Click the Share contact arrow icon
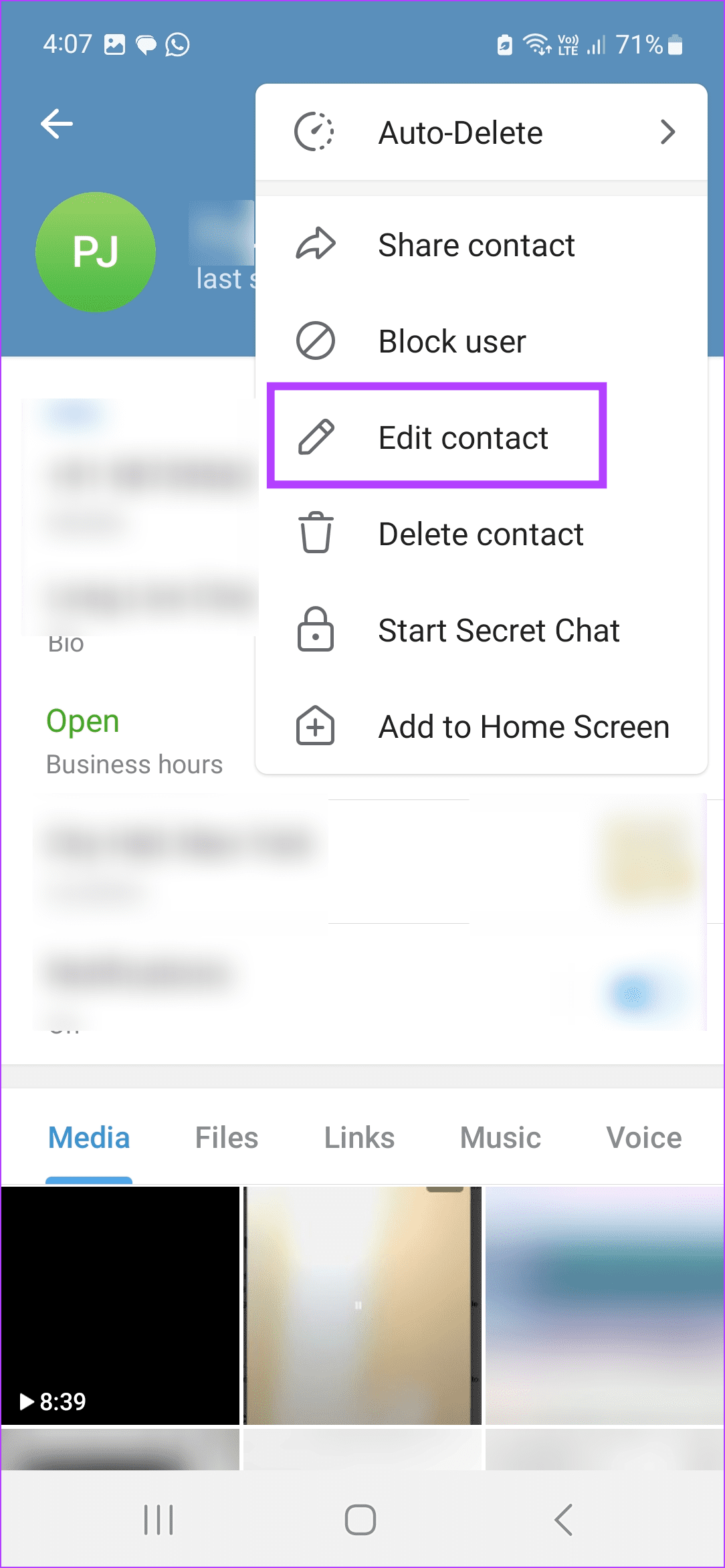 tap(316, 243)
